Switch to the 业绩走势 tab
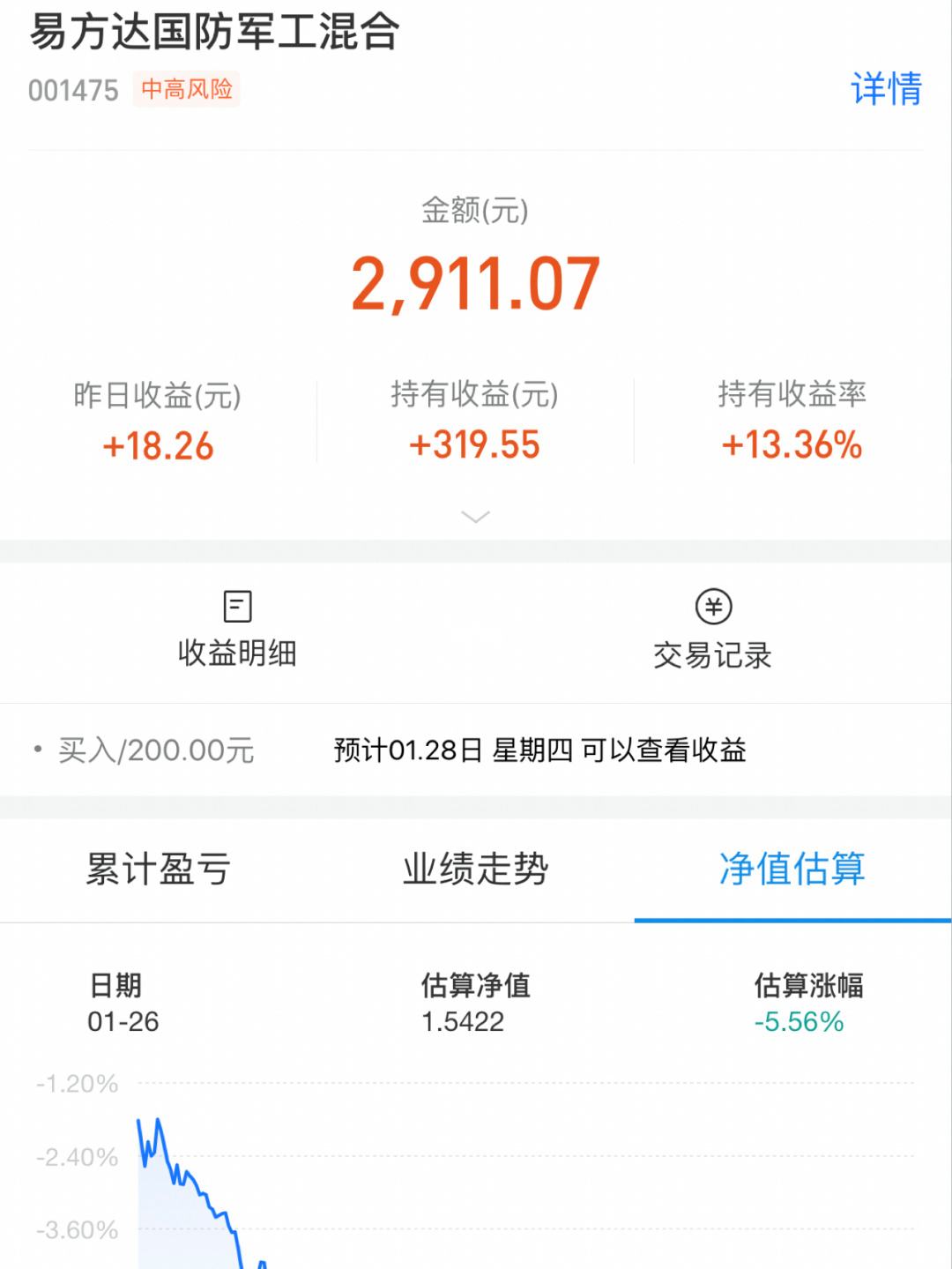This screenshot has height=1269, width=952. click(x=475, y=870)
